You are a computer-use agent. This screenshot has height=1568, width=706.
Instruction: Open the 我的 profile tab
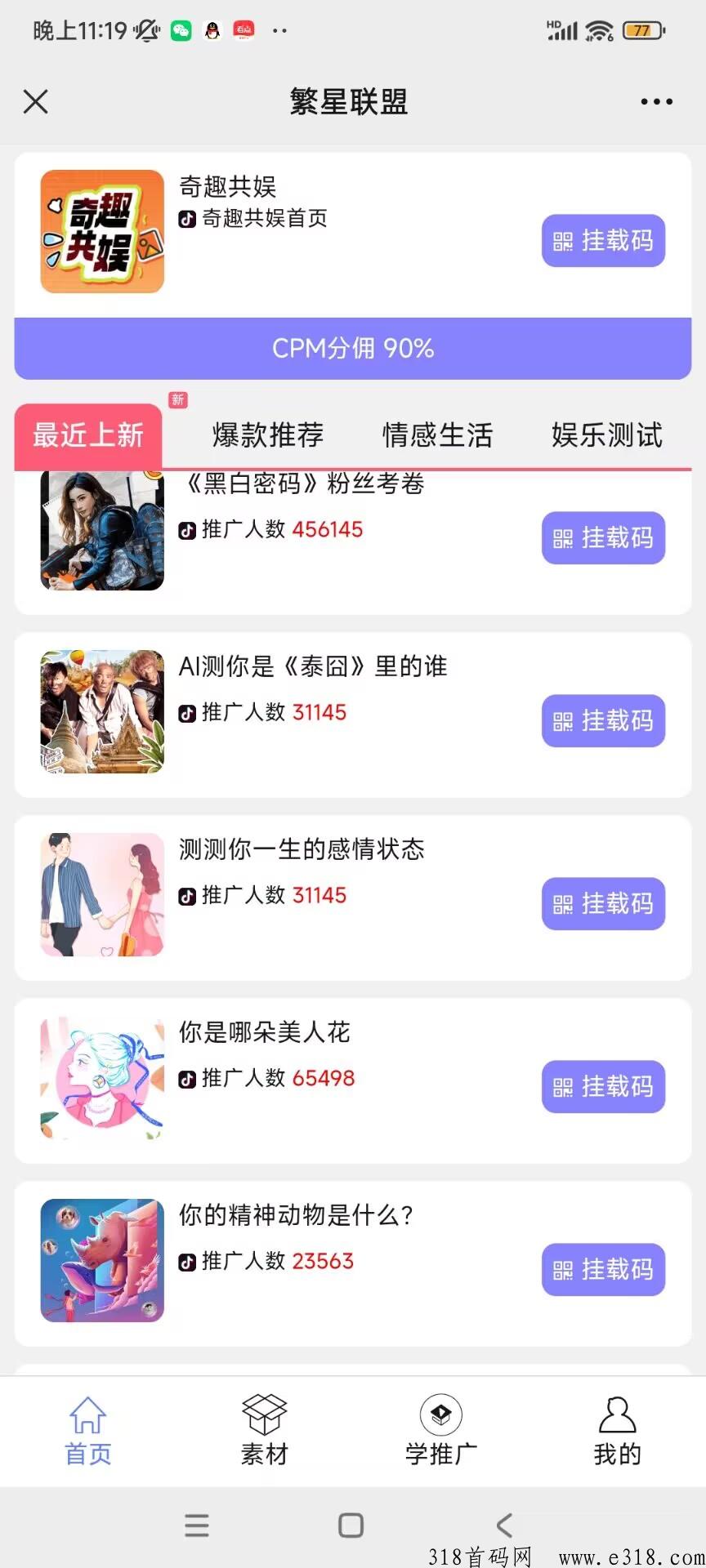(x=618, y=1432)
